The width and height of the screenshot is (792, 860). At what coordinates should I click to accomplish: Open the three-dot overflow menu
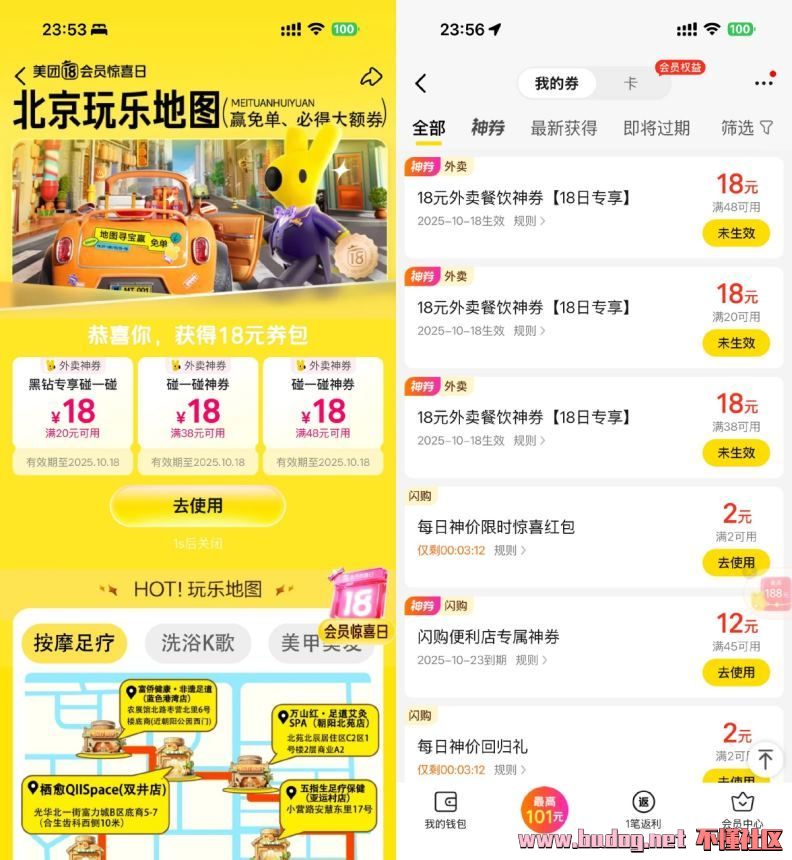(x=764, y=83)
